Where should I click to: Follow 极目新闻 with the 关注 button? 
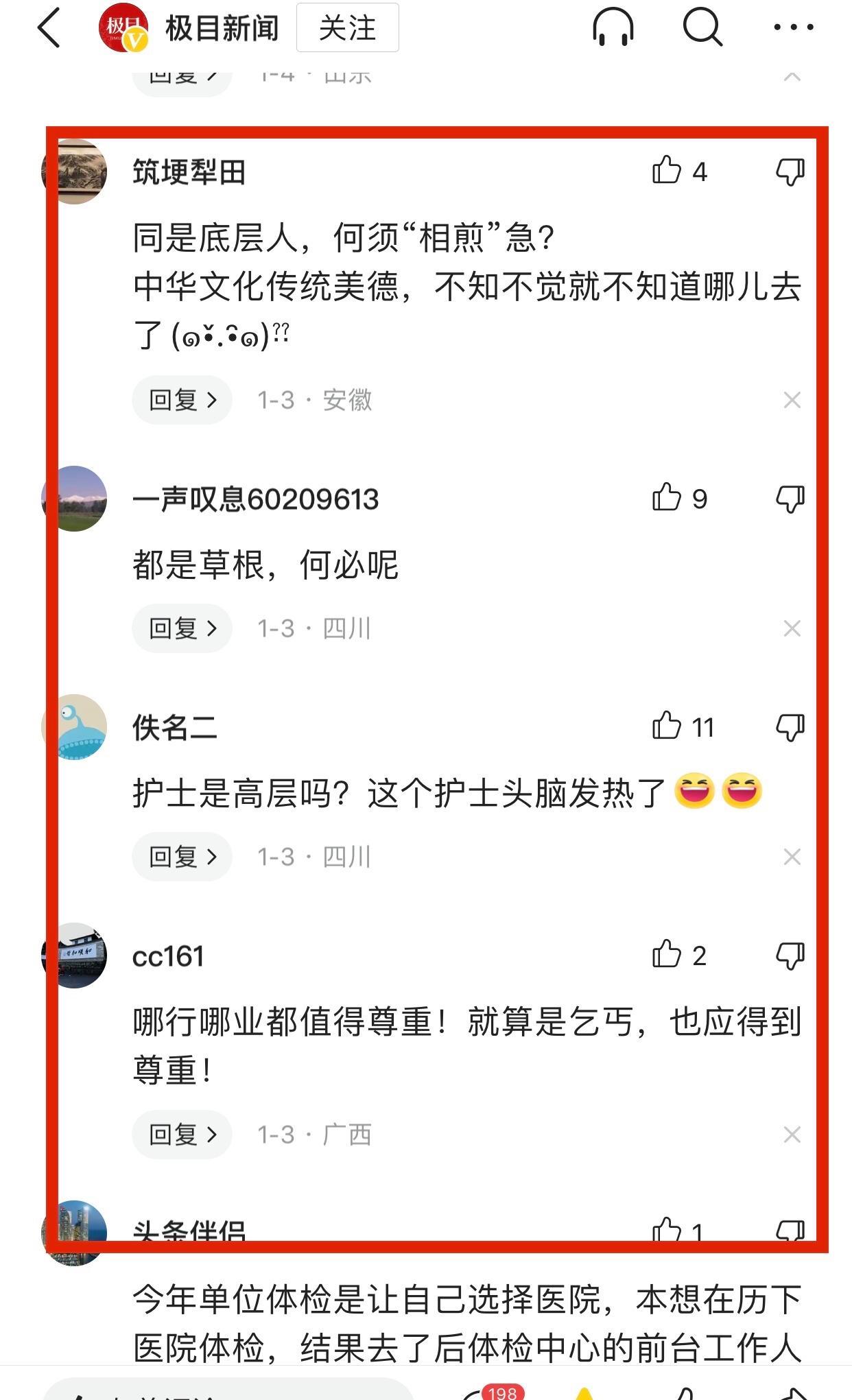[347, 28]
